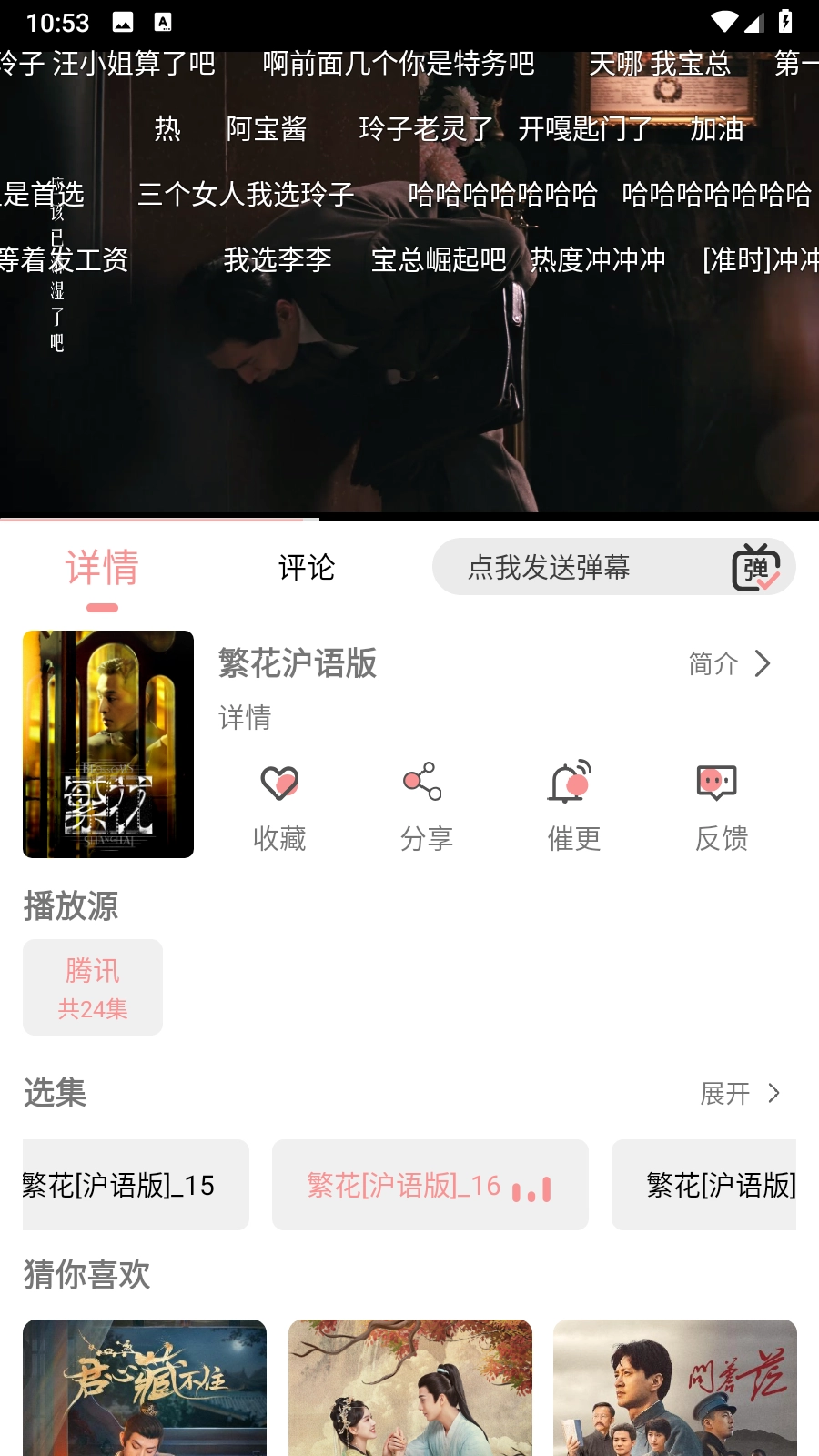Open the recommended costume drama with red autumn leaves
Viewport: 819px width, 1456px height.
410,1388
